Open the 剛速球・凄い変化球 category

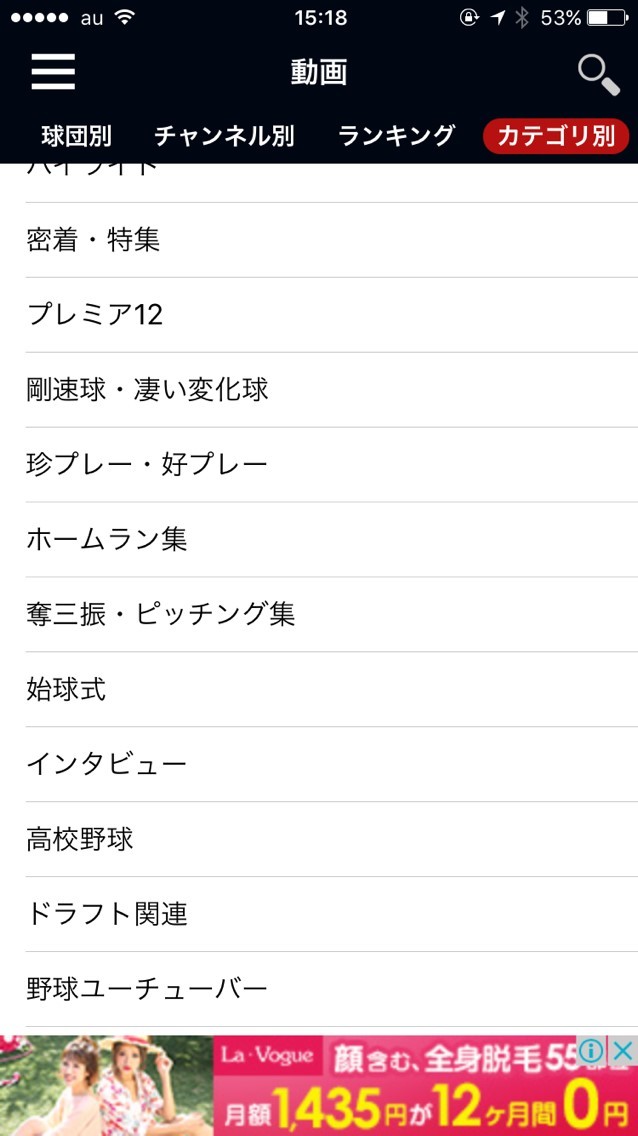(x=332, y=390)
